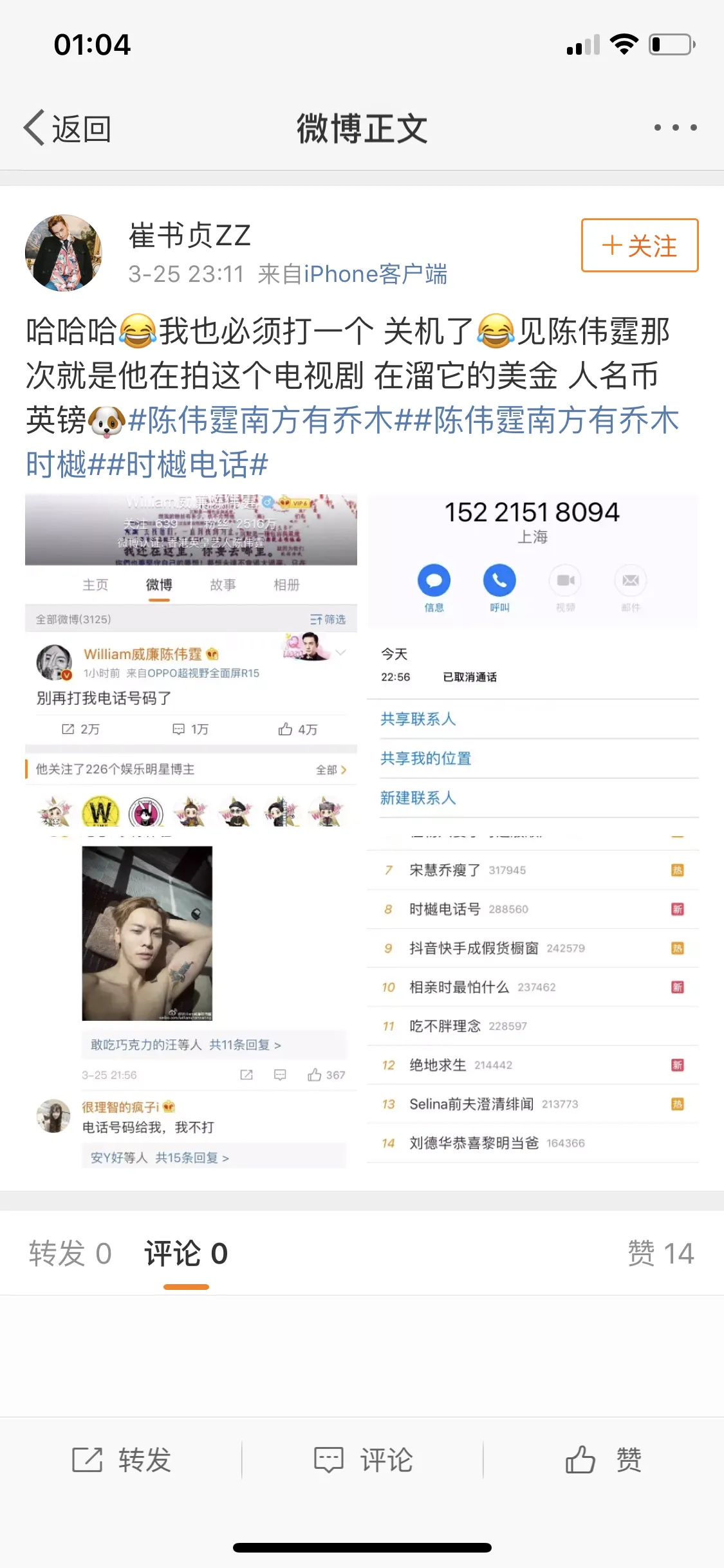Go back using the 返回 button
The image size is (724, 1568).
68,129
